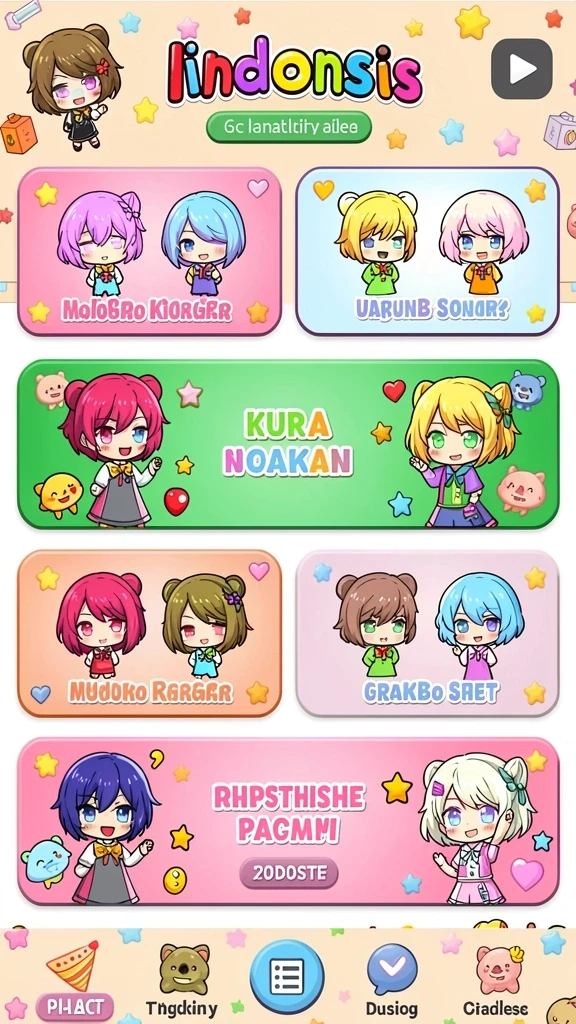The width and height of the screenshot is (576, 1024).
Task: Tap the 20DOSTE button
Action: pyautogui.click(x=289, y=873)
